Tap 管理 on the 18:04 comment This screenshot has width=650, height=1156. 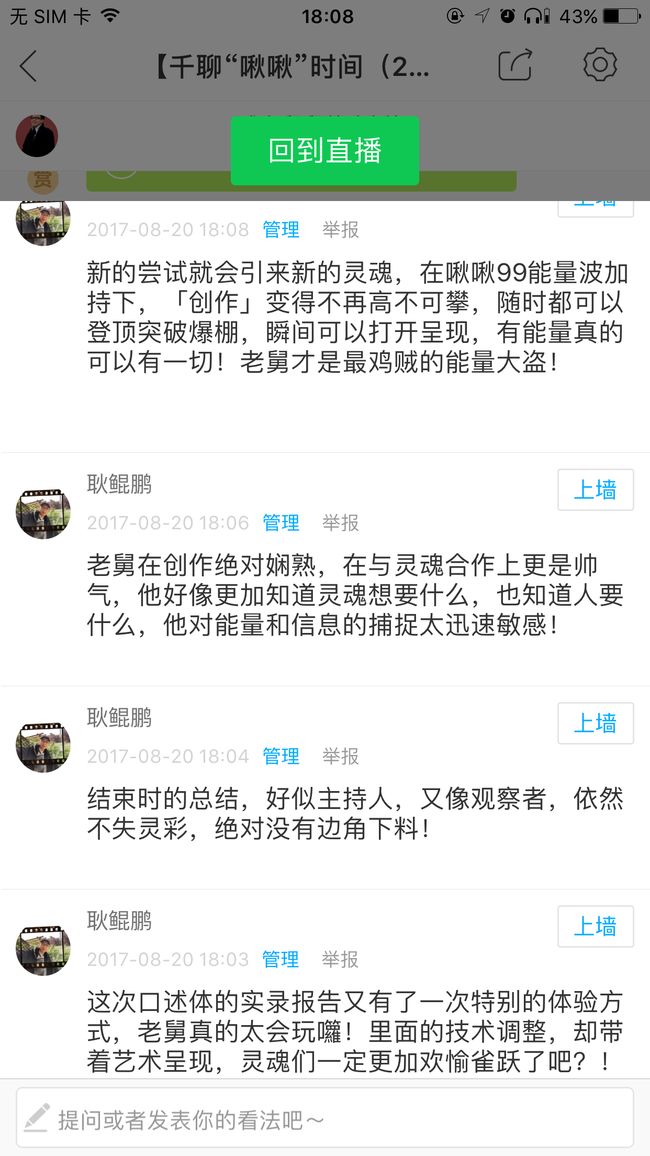[x=281, y=756]
